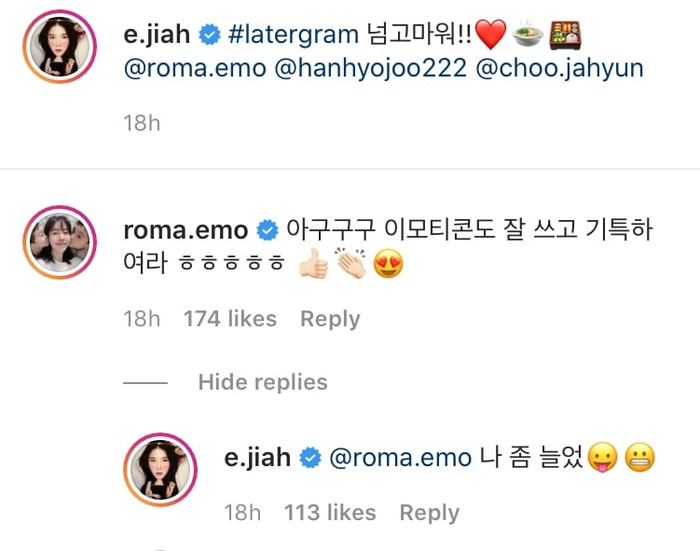View the 113 likes on e.jiah's reply
Screen dimensions: 700x551
point(330,513)
